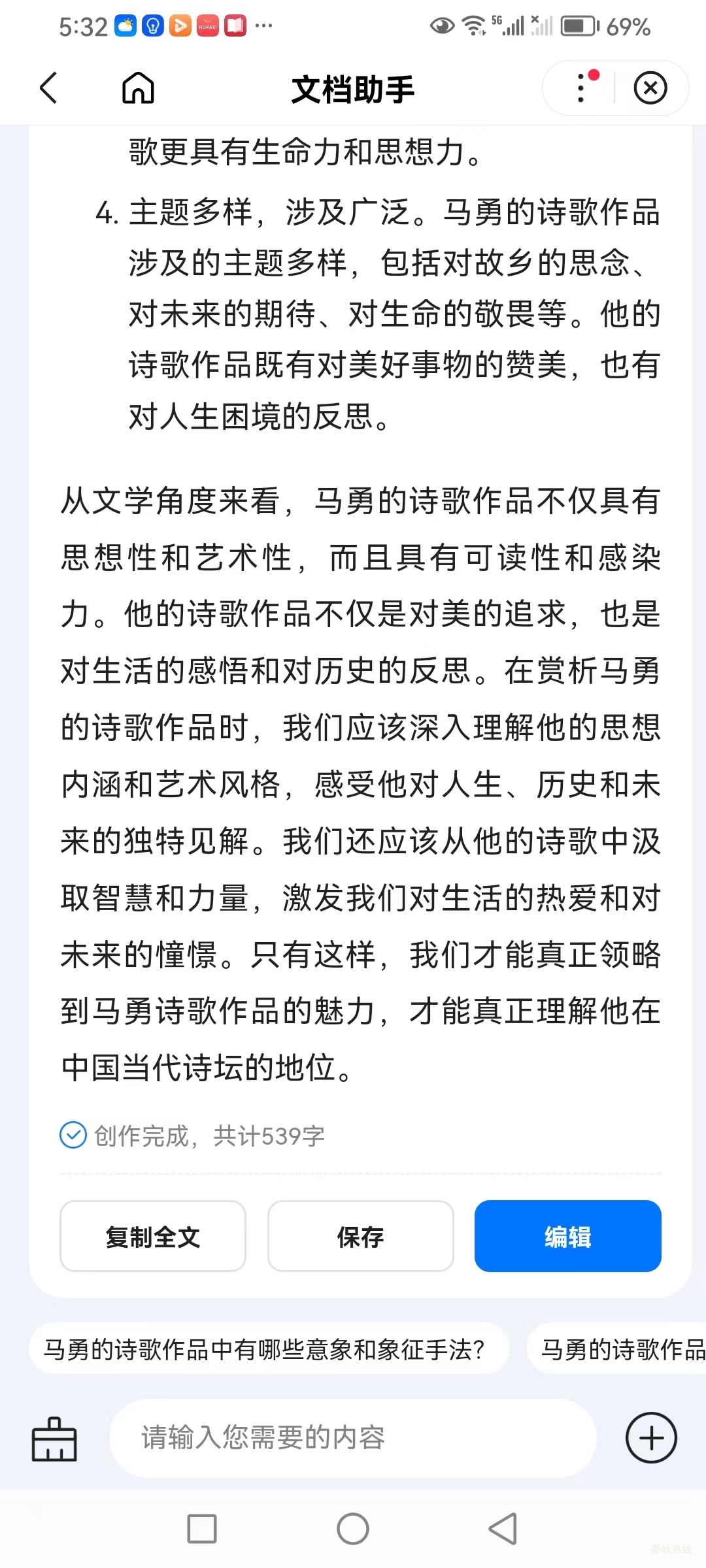Screen dimensions: 706x1568
Task: Open the three-dot more options menu
Action: [581, 88]
